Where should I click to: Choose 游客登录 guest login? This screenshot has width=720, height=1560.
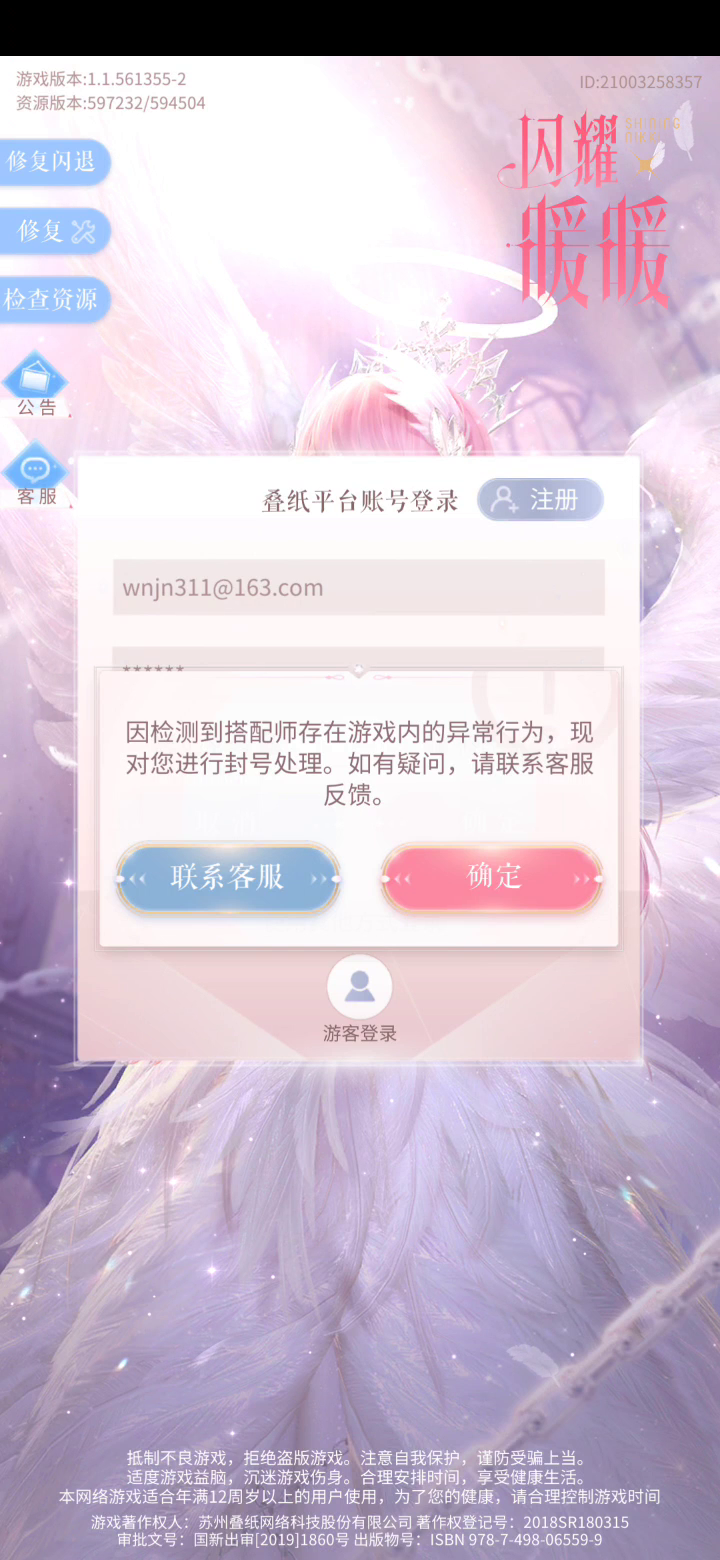click(x=360, y=1000)
